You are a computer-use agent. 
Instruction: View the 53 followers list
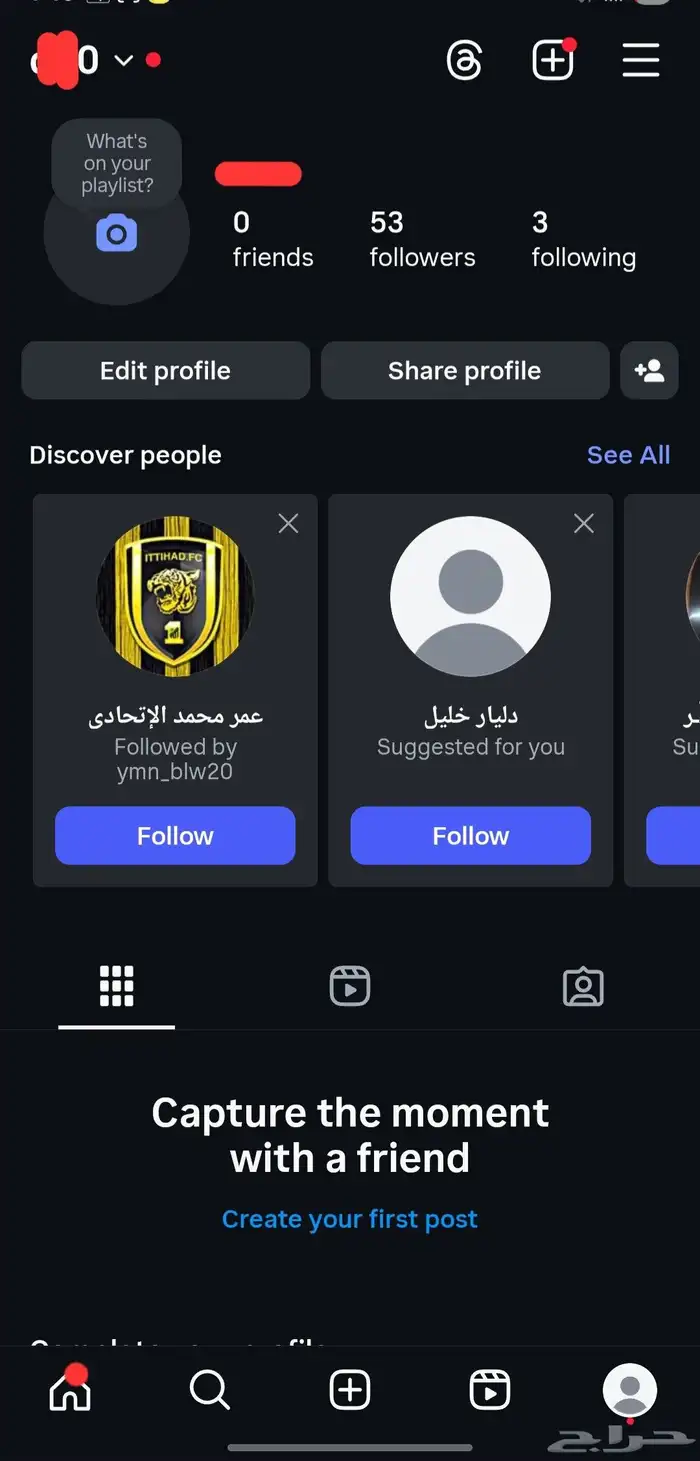click(422, 239)
